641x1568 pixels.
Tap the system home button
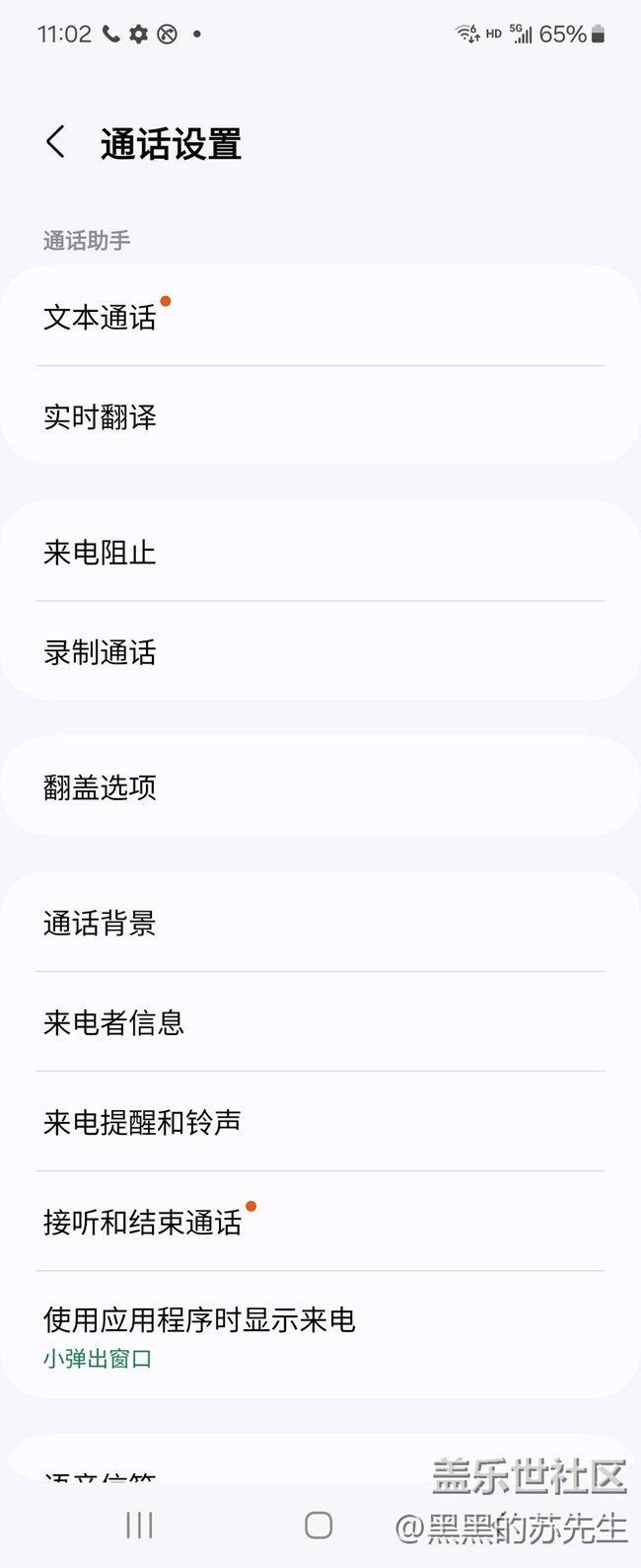pyautogui.click(x=319, y=1526)
